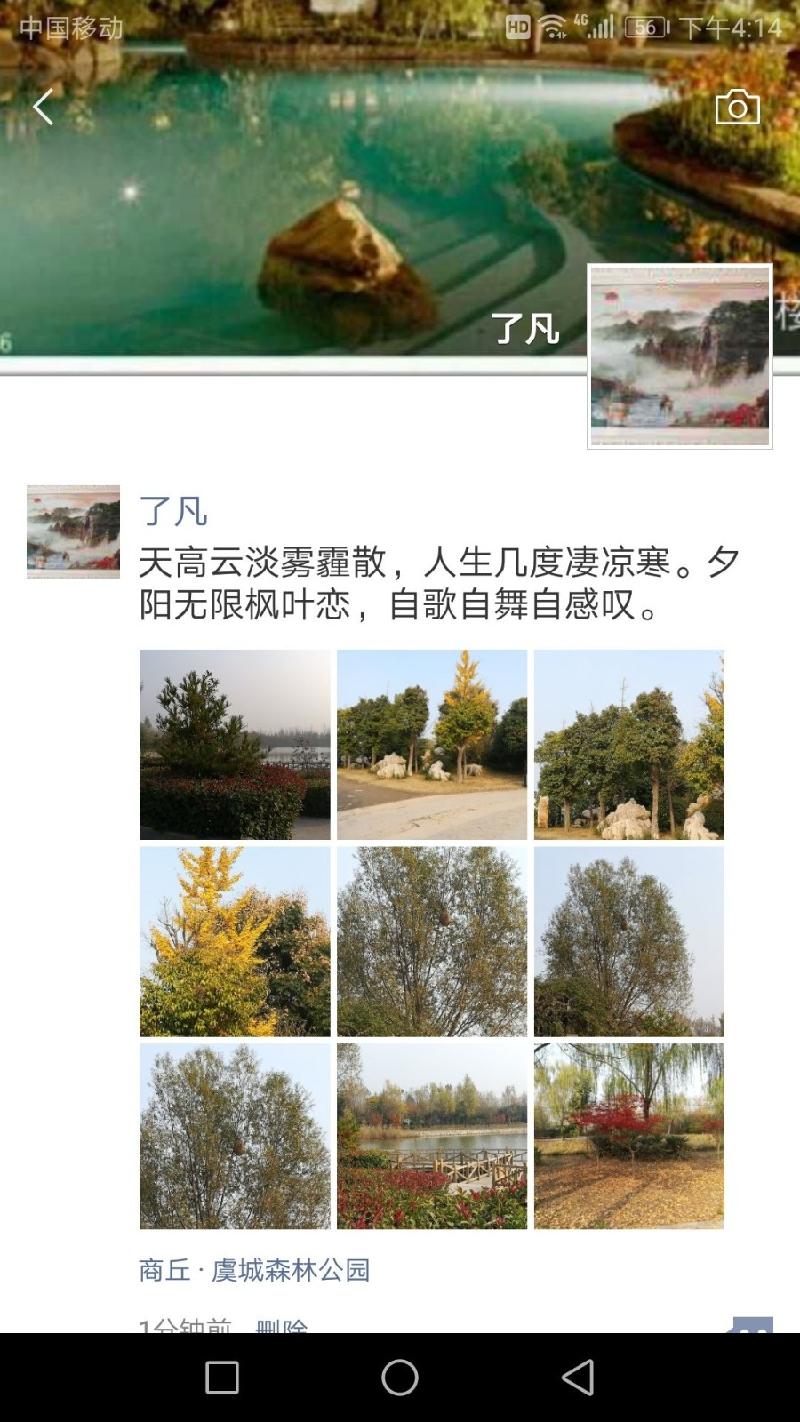Change the pond cover photo
The height and width of the screenshot is (1422, 800).
pos(300,180)
